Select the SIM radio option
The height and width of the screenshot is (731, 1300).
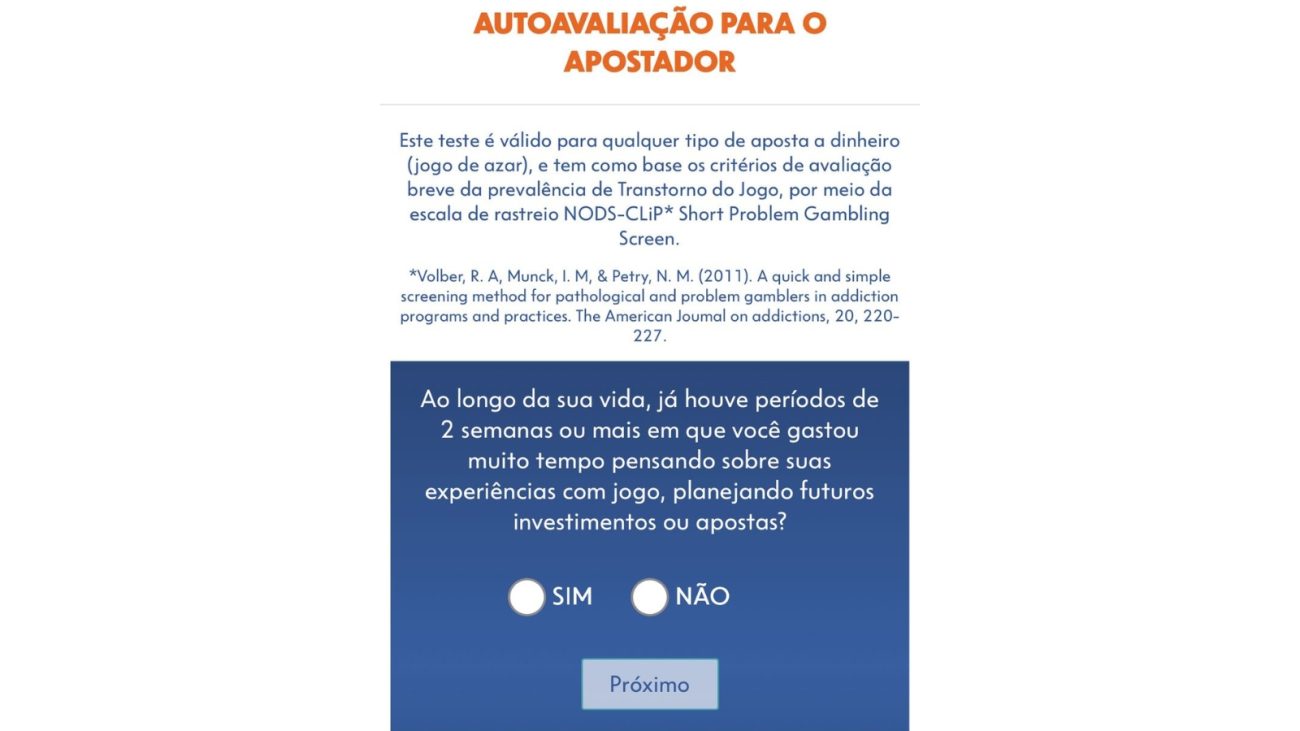pyautogui.click(x=527, y=597)
